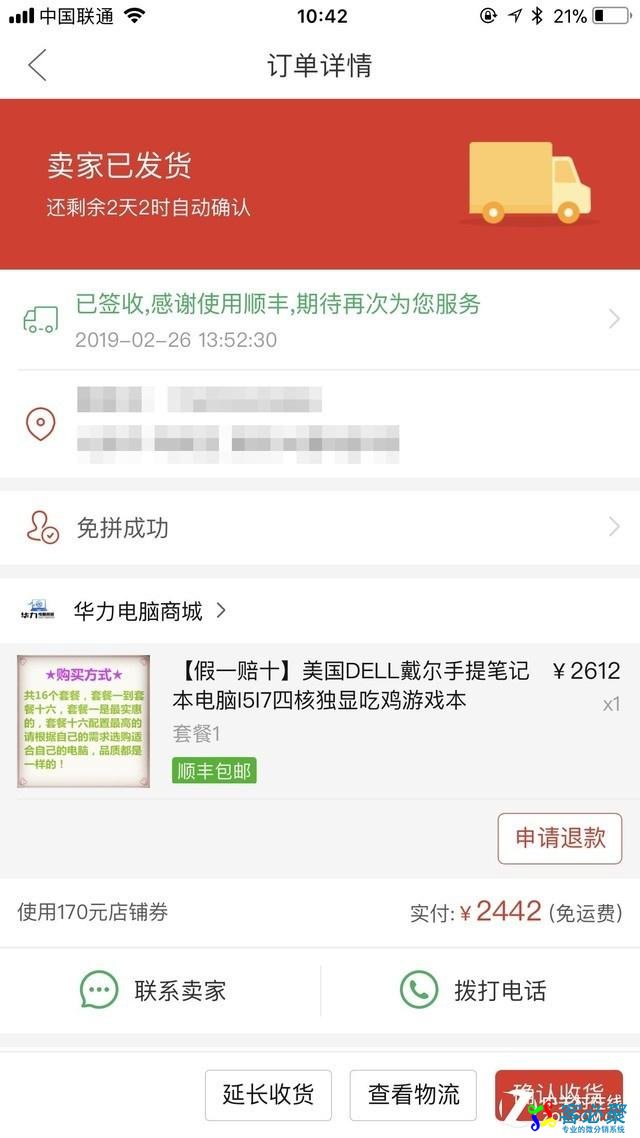Tap 申请退款 to request a refund
The height and width of the screenshot is (1138, 640).
560,838
